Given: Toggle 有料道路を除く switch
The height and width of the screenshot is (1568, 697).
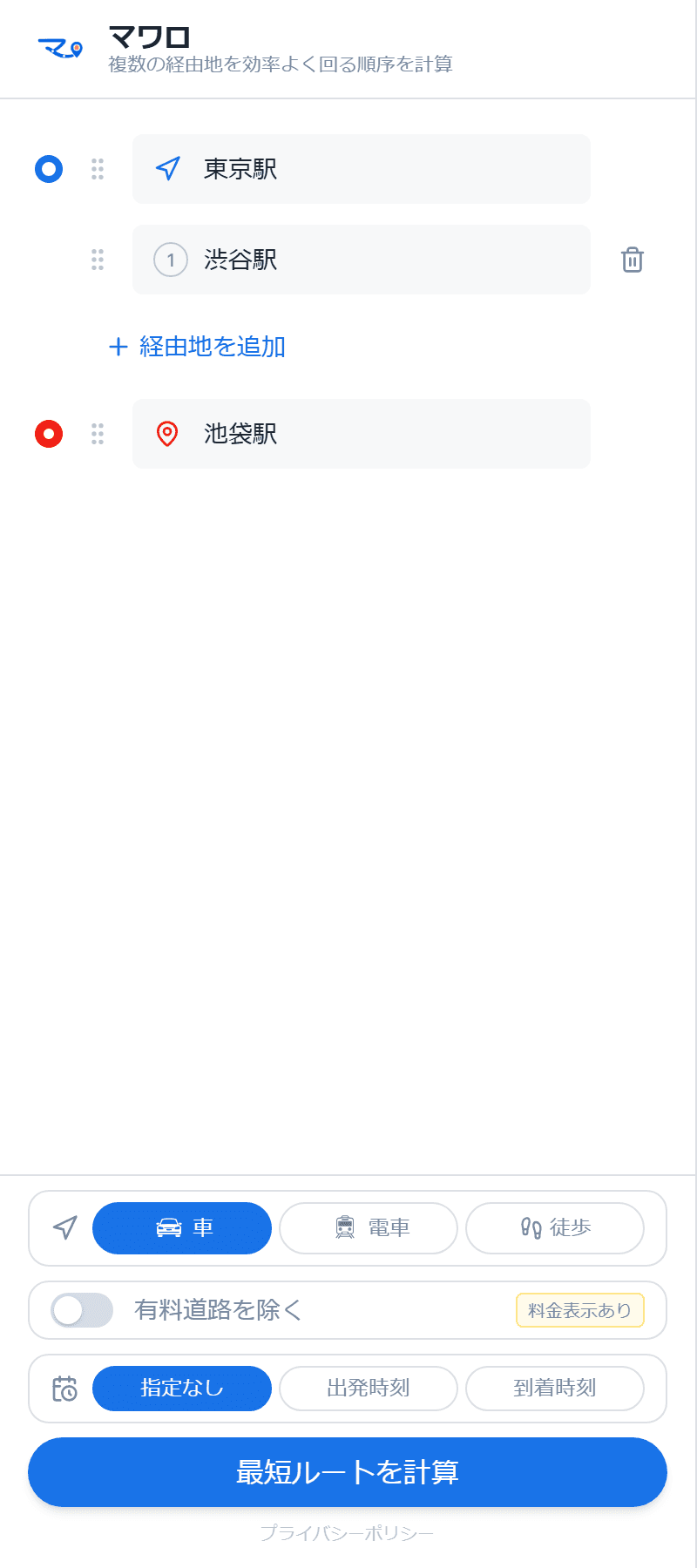Looking at the screenshot, I should 82,1310.
